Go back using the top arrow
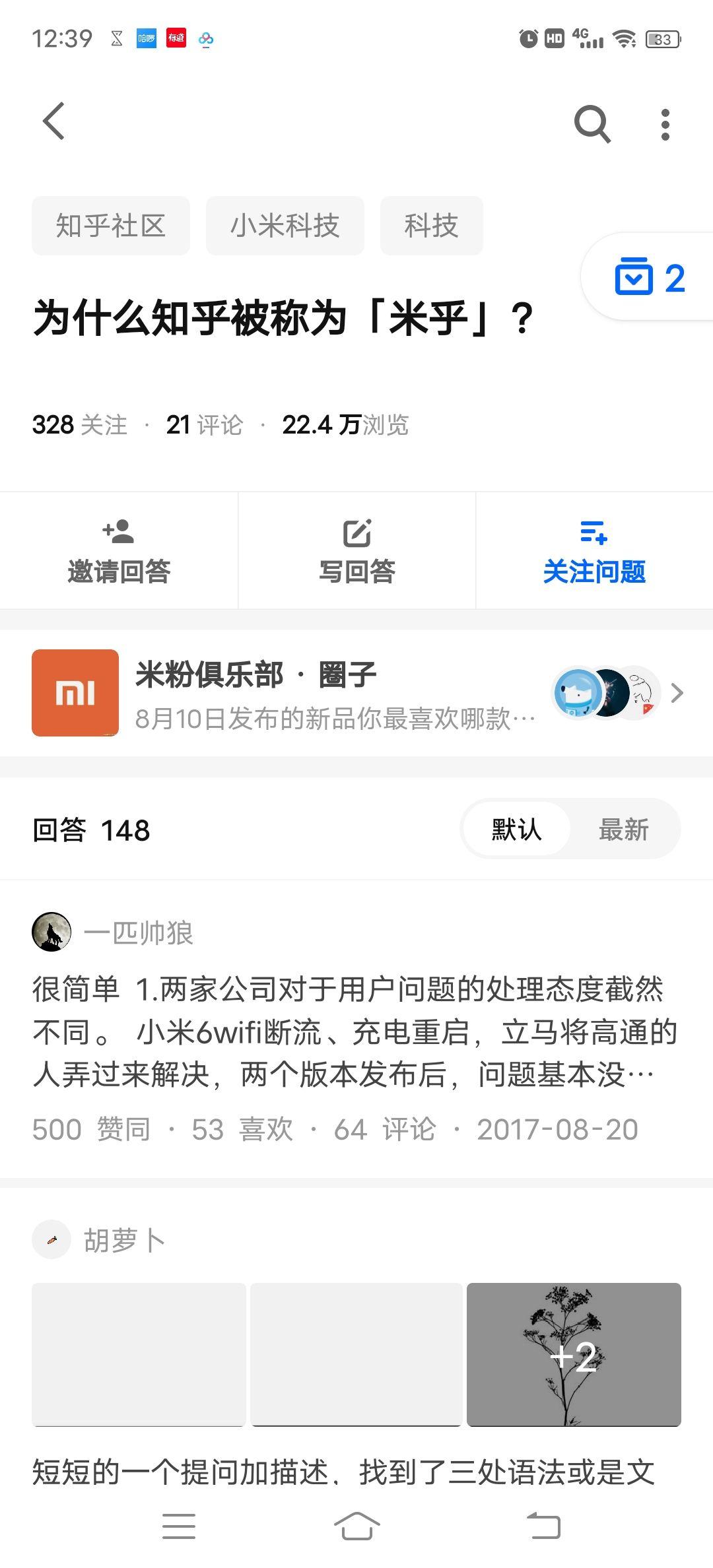This screenshot has height=1568, width=713. pyautogui.click(x=54, y=121)
